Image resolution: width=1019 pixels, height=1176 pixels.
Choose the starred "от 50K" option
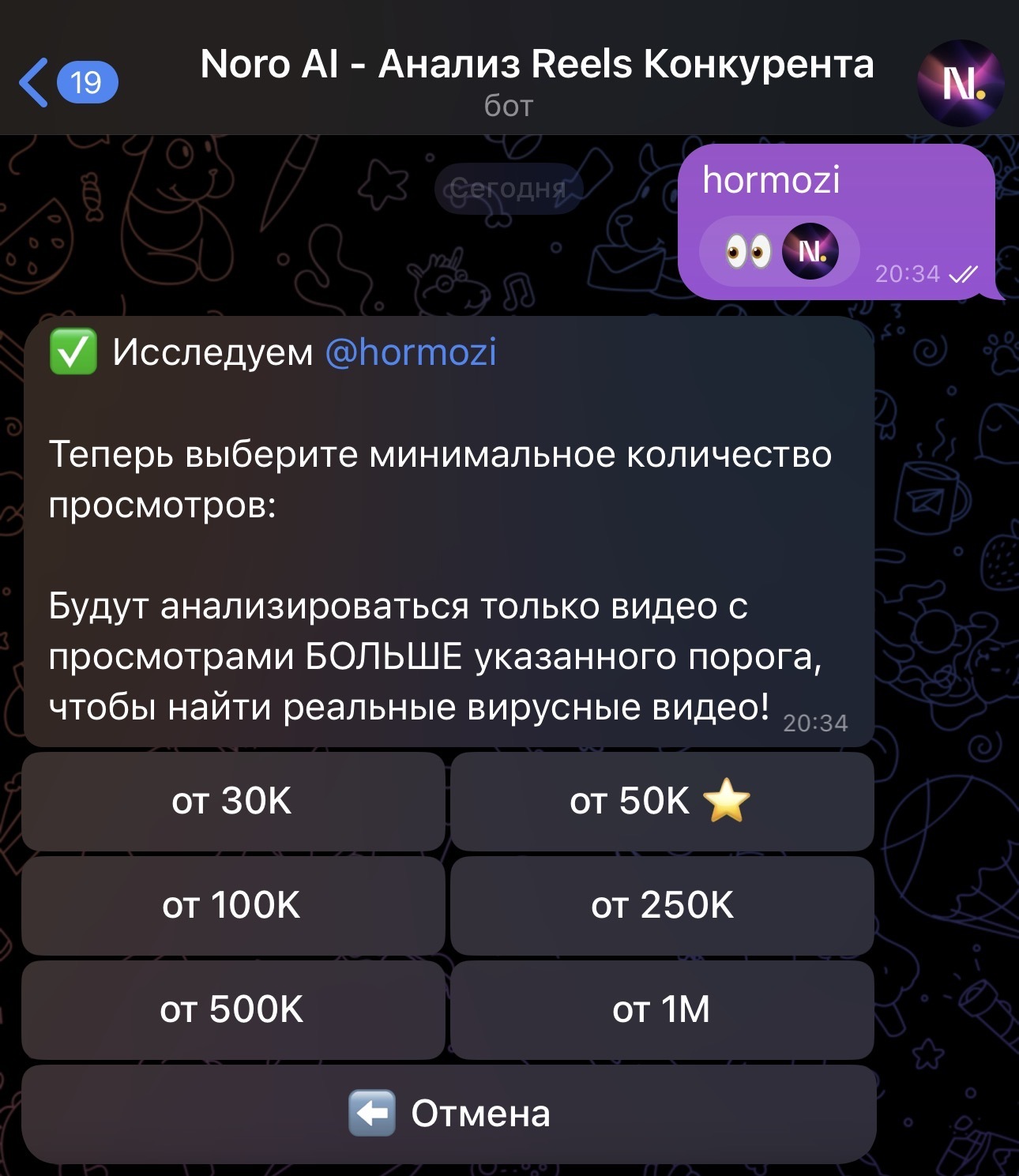pos(662,801)
